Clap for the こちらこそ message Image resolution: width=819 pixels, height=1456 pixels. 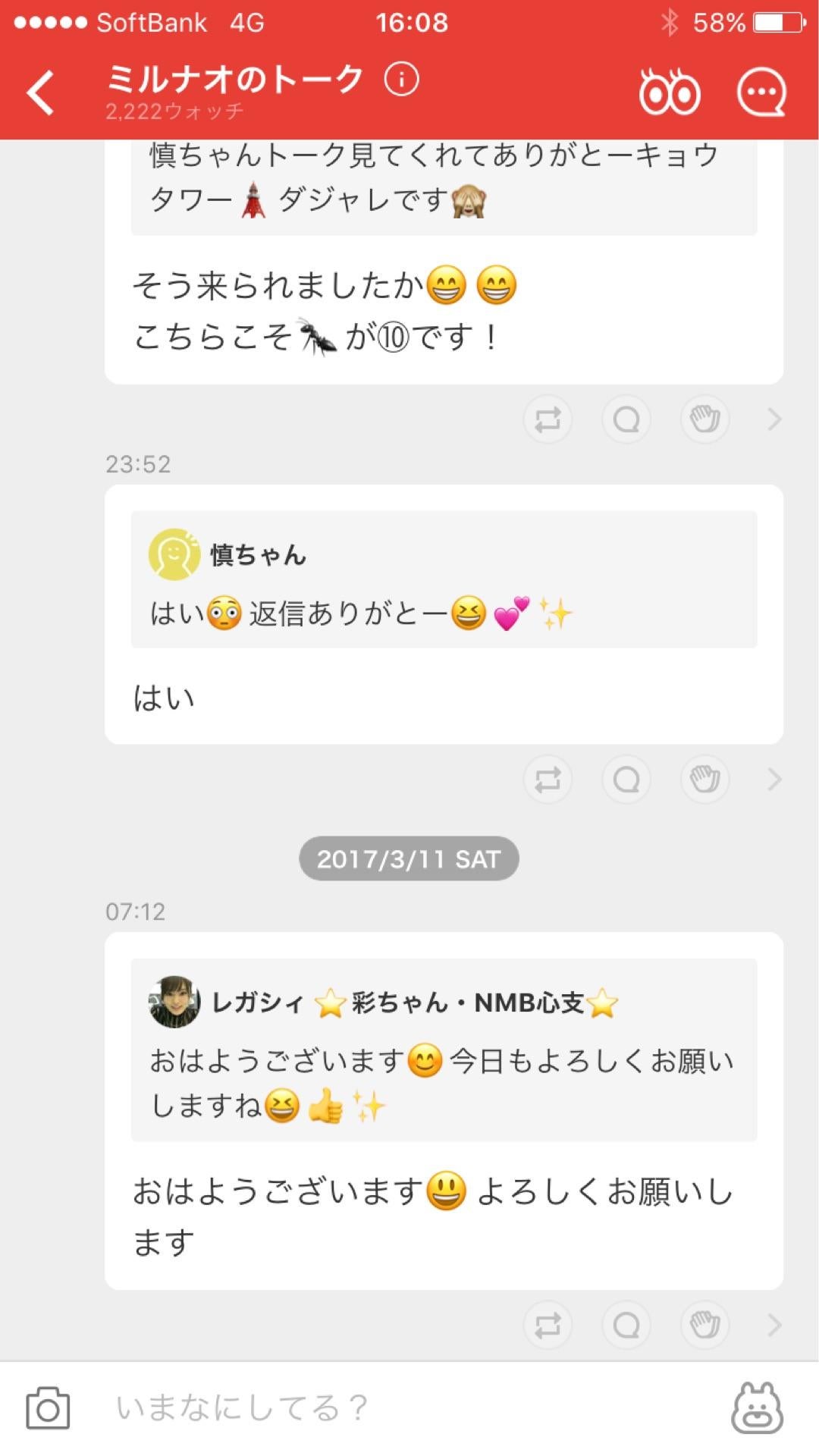tap(704, 419)
